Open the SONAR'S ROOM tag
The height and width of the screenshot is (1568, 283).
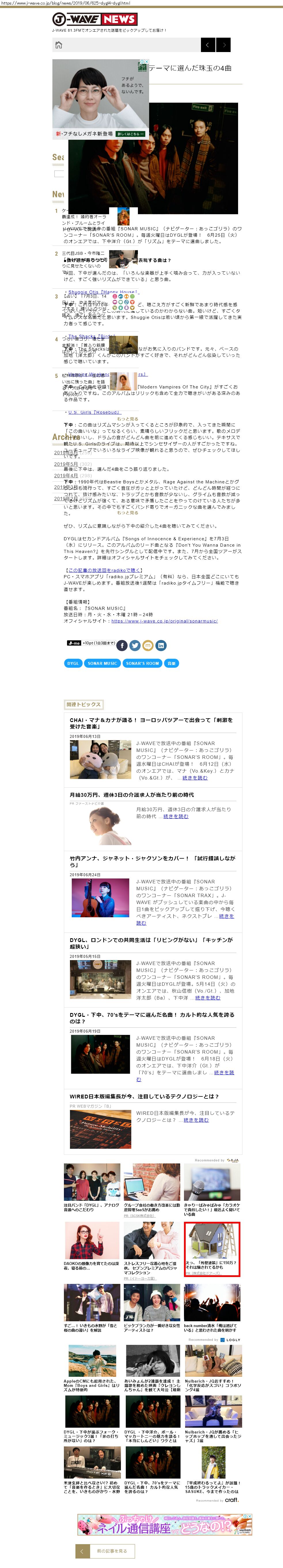(x=142, y=663)
